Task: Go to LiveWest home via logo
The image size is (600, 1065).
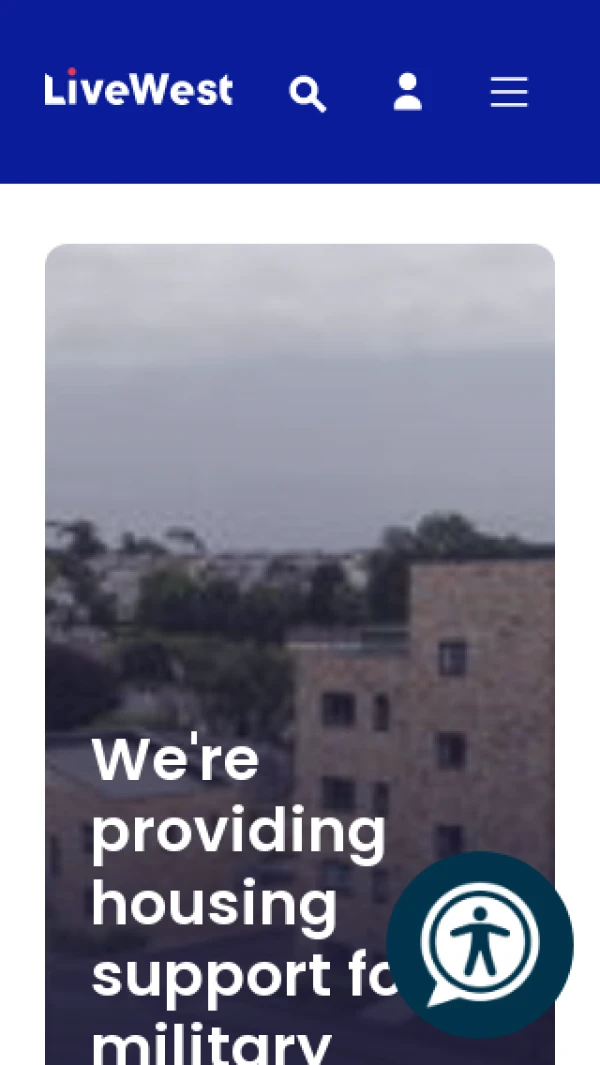Action: (139, 89)
